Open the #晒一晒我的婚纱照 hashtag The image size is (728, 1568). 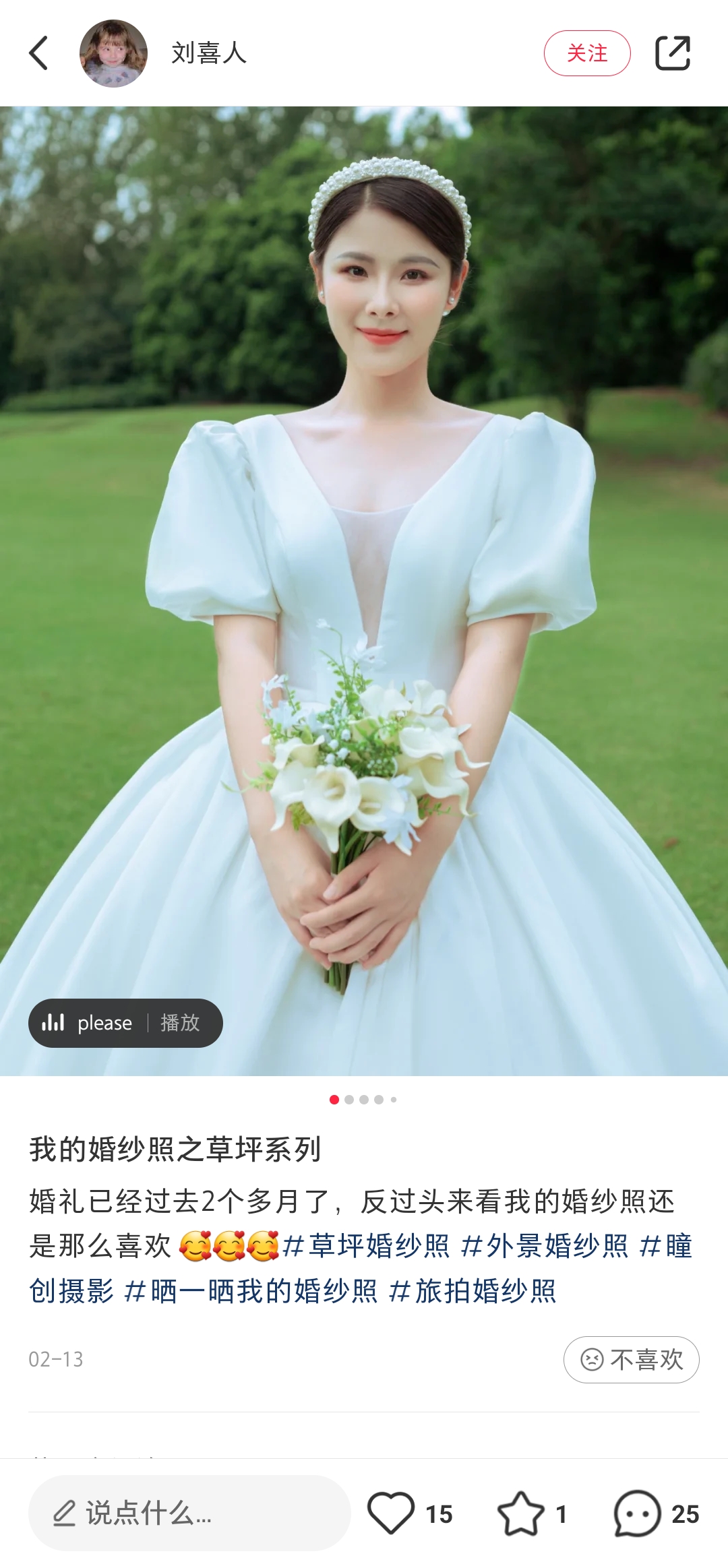click(251, 1291)
